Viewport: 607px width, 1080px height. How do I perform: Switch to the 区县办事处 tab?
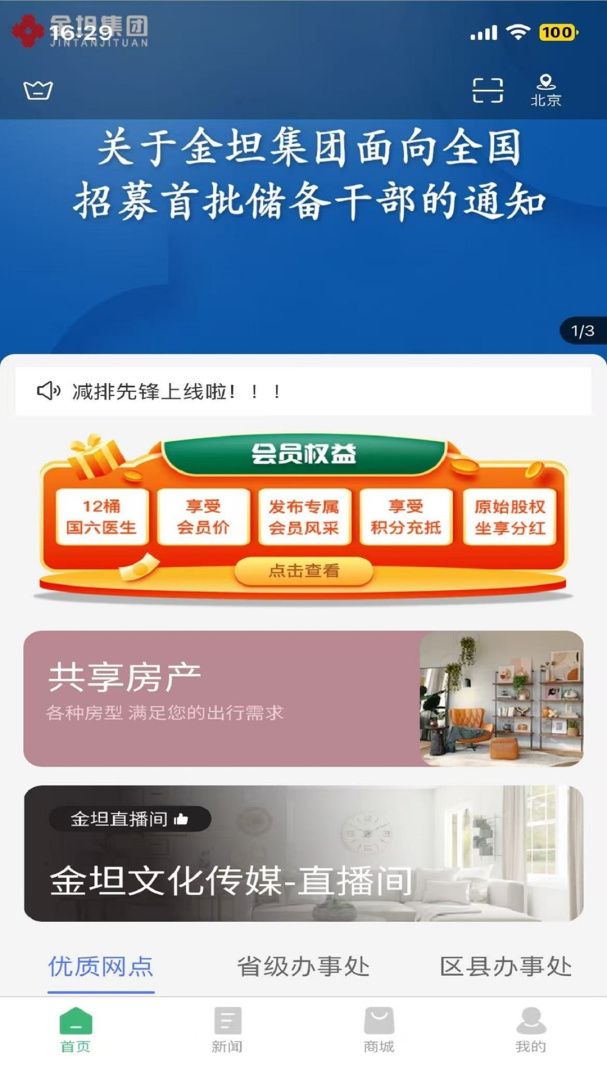[506, 966]
